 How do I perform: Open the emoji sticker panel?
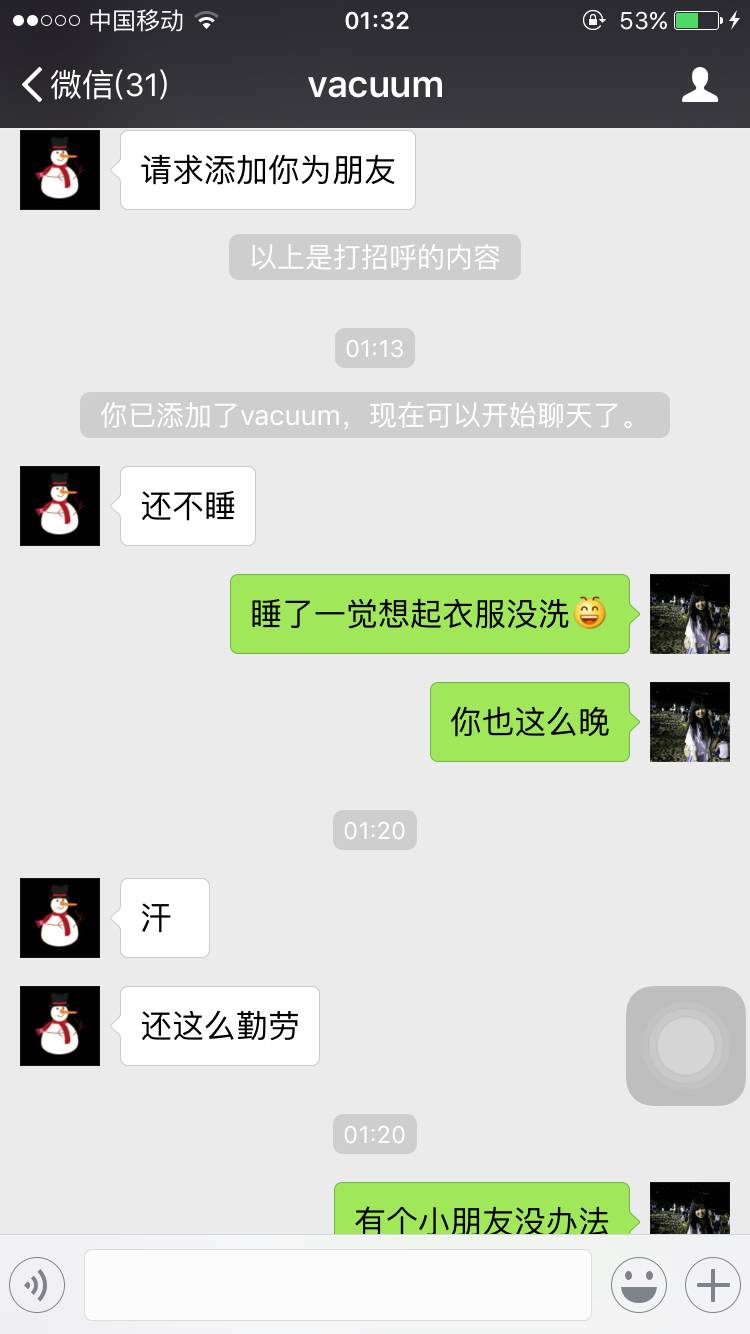click(638, 1284)
